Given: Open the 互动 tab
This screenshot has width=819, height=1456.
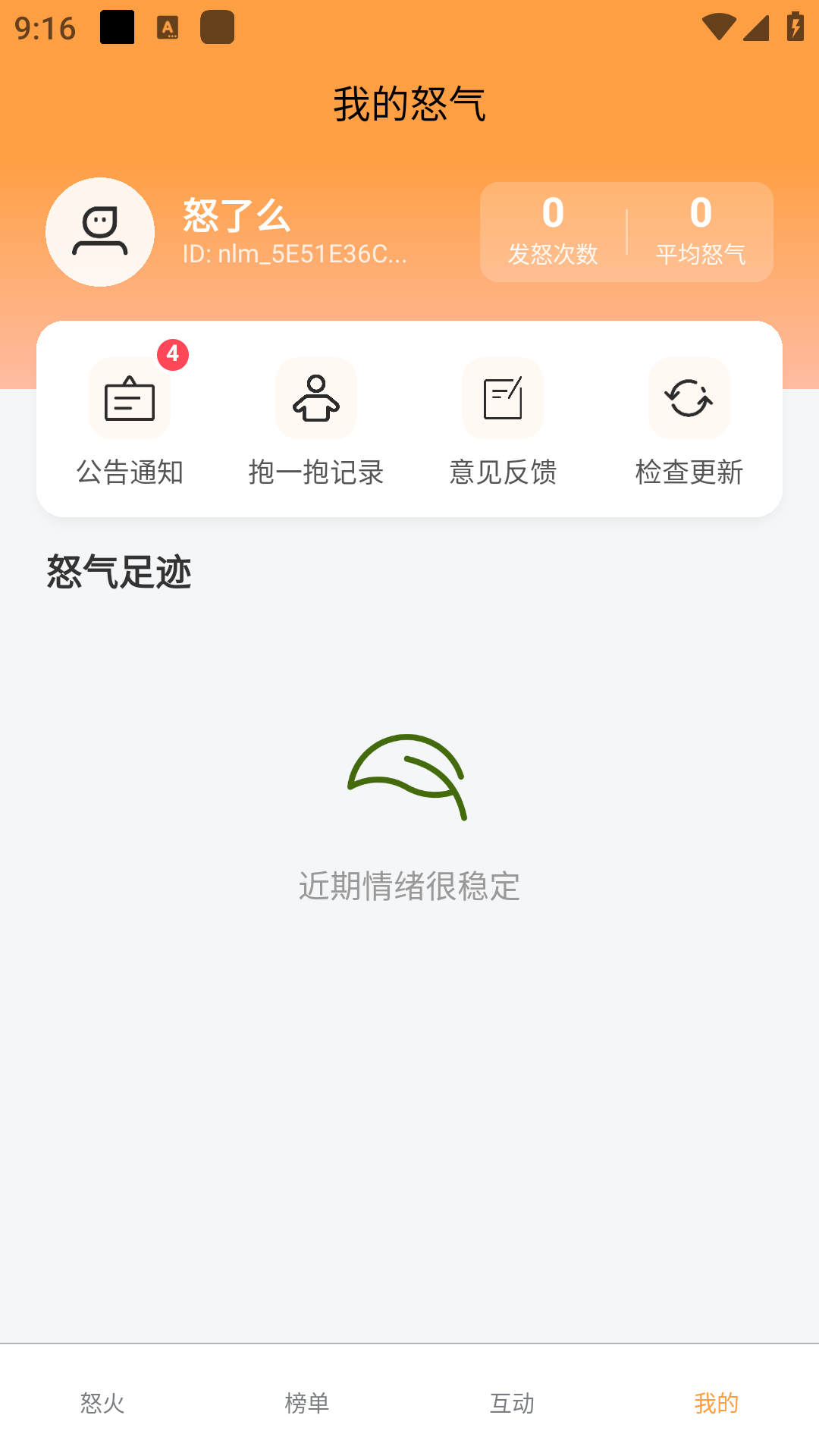Looking at the screenshot, I should click(x=512, y=1404).
